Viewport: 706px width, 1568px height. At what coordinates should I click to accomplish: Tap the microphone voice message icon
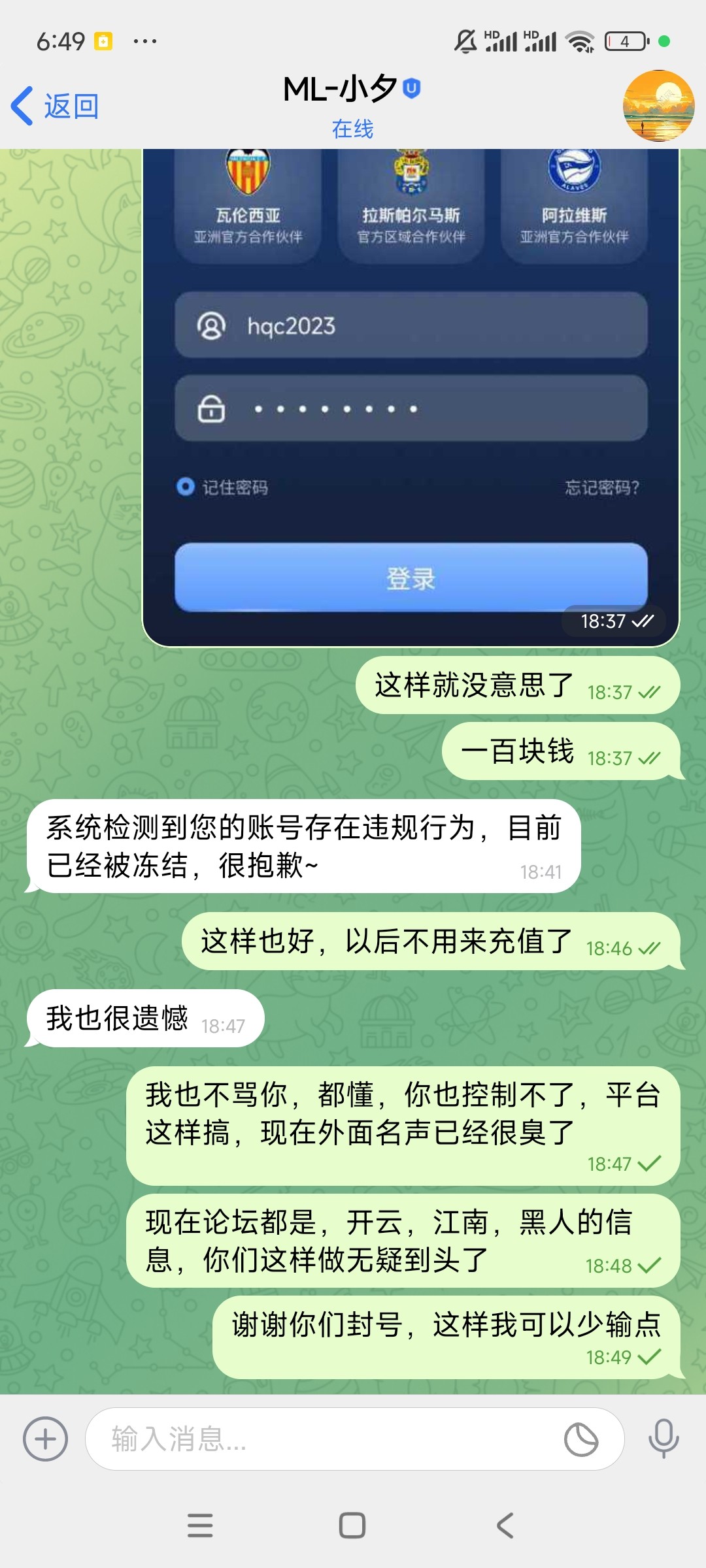point(664,1439)
